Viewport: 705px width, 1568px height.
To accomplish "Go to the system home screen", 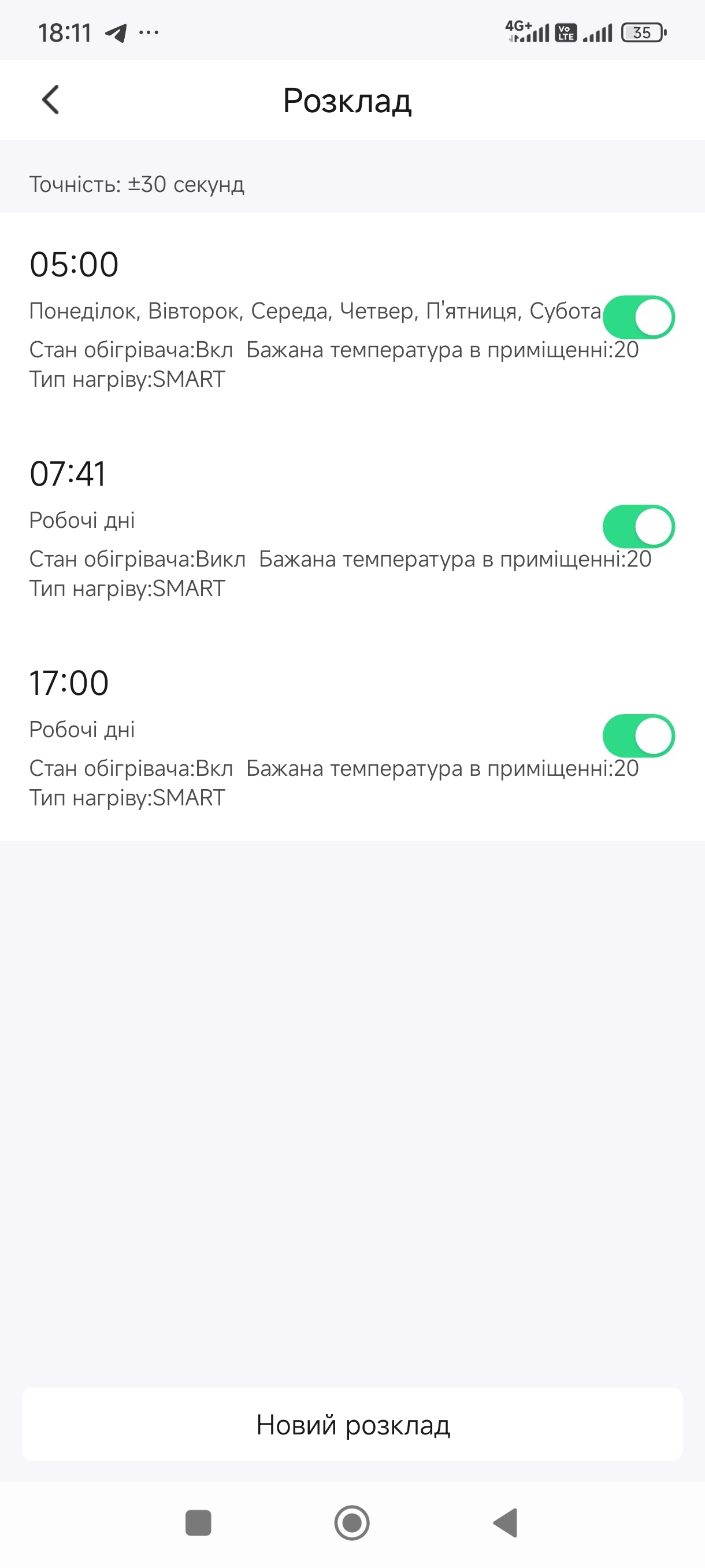I will (352, 1523).
